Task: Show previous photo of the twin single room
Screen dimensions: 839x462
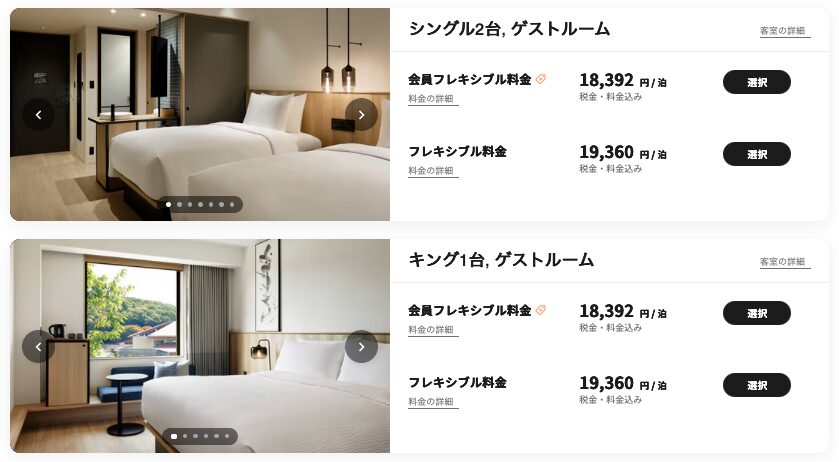Action: [x=38, y=115]
